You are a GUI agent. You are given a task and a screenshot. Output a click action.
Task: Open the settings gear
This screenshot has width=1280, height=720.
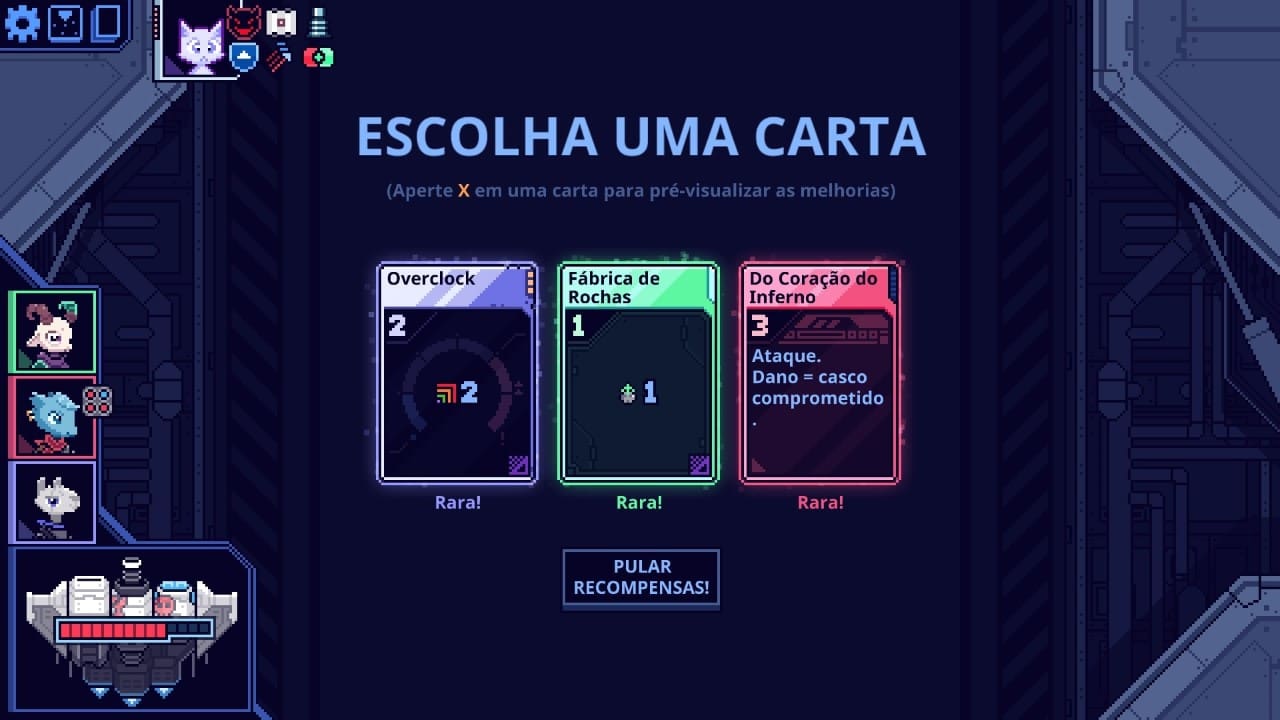coord(22,23)
